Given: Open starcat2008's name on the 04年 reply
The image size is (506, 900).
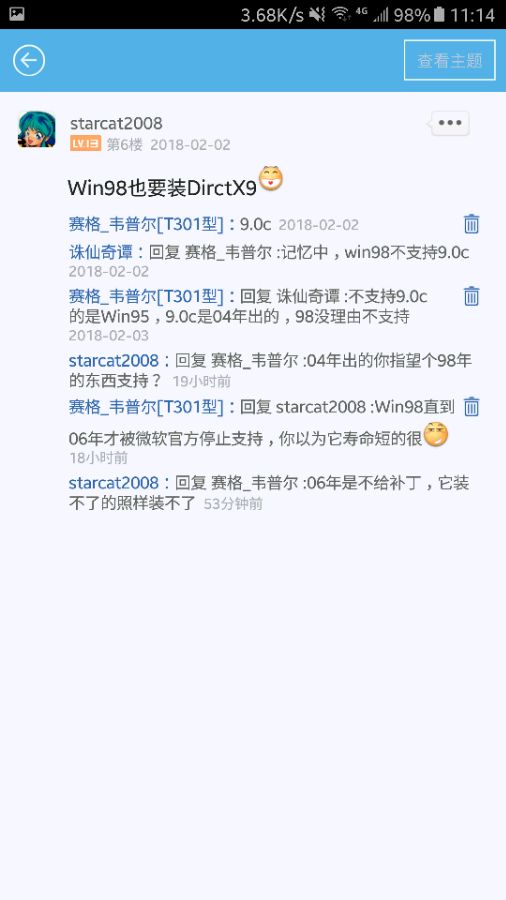Looking at the screenshot, I should (114, 360).
